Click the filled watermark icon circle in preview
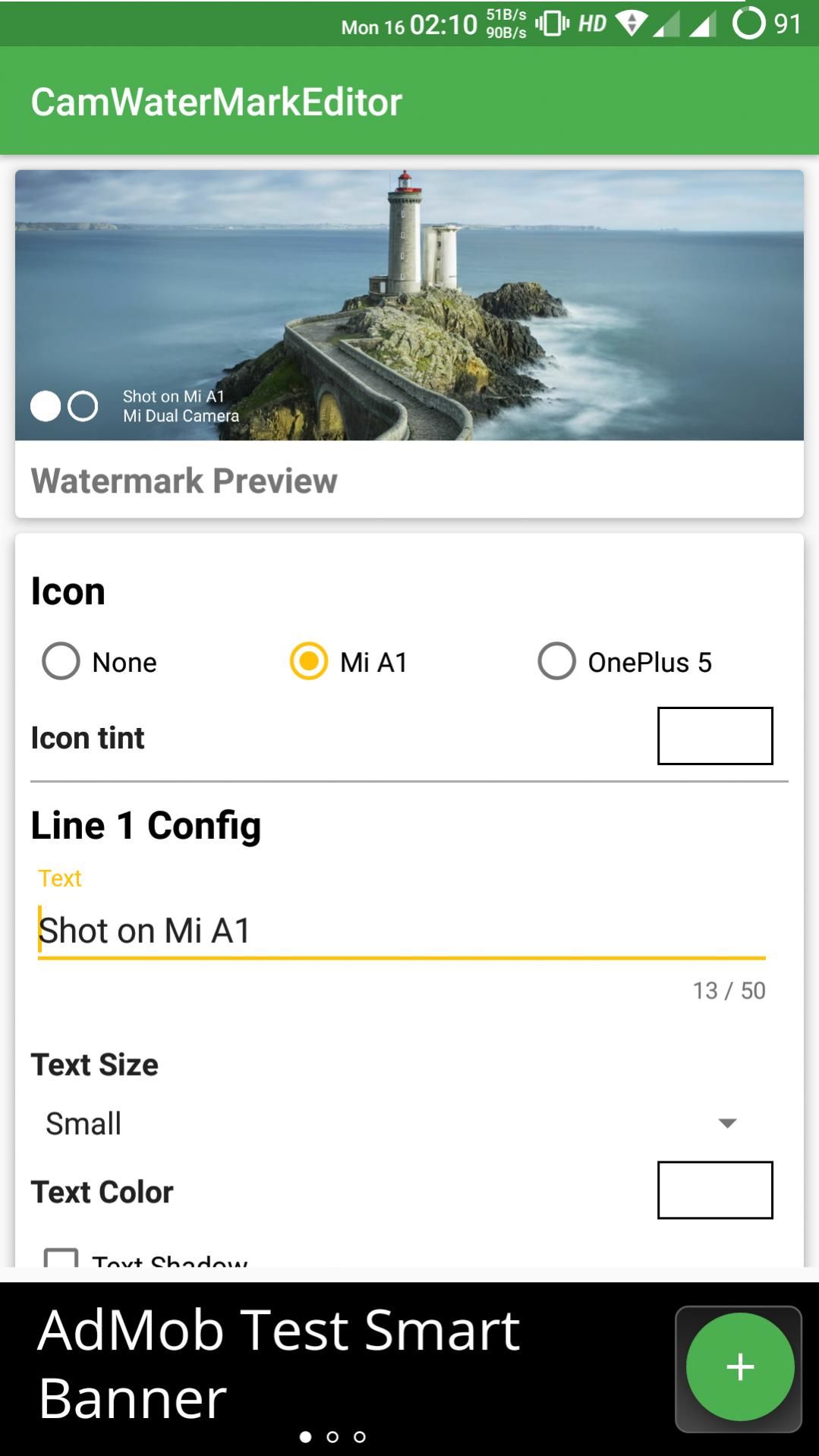The width and height of the screenshot is (819, 1456). (x=45, y=406)
